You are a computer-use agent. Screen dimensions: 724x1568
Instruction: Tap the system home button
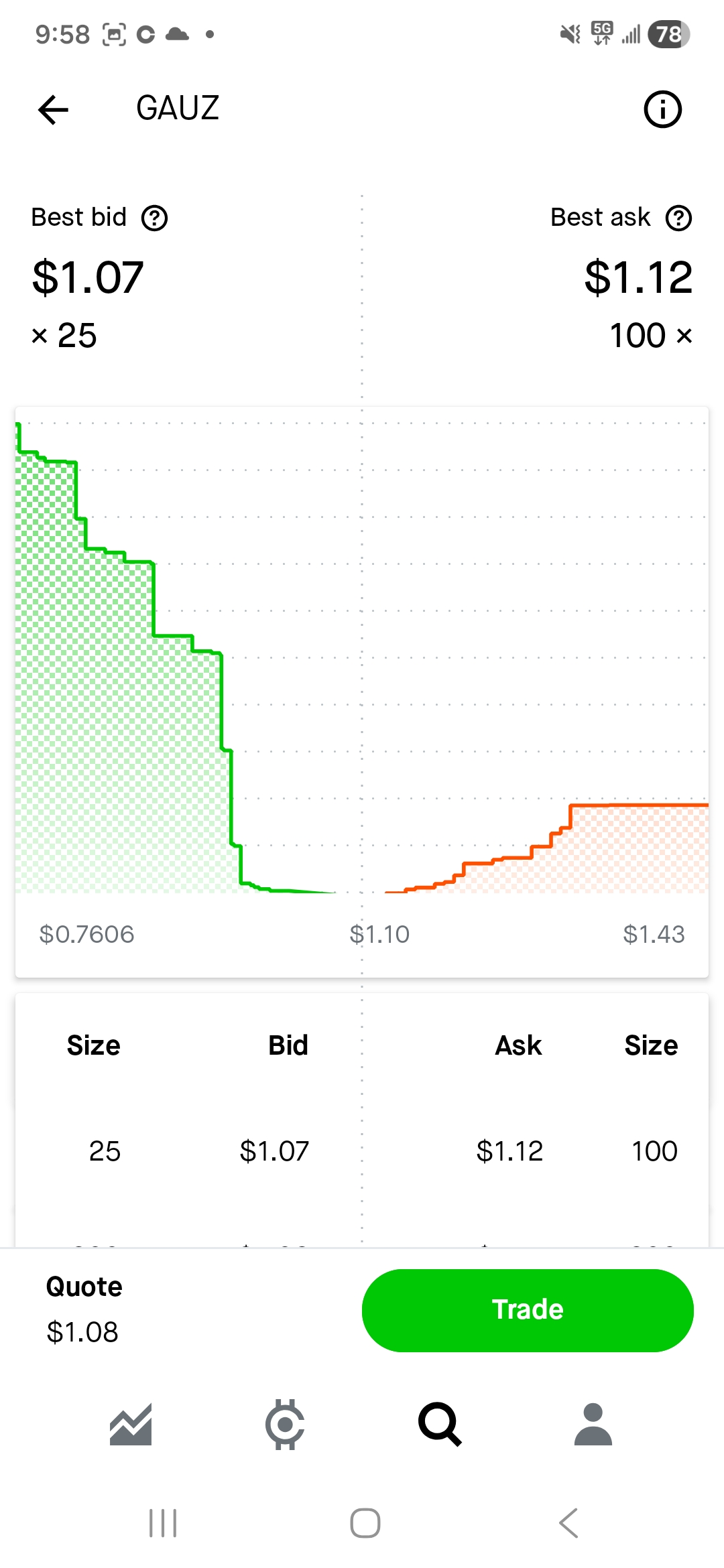pyautogui.click(x=365, y=1523)
